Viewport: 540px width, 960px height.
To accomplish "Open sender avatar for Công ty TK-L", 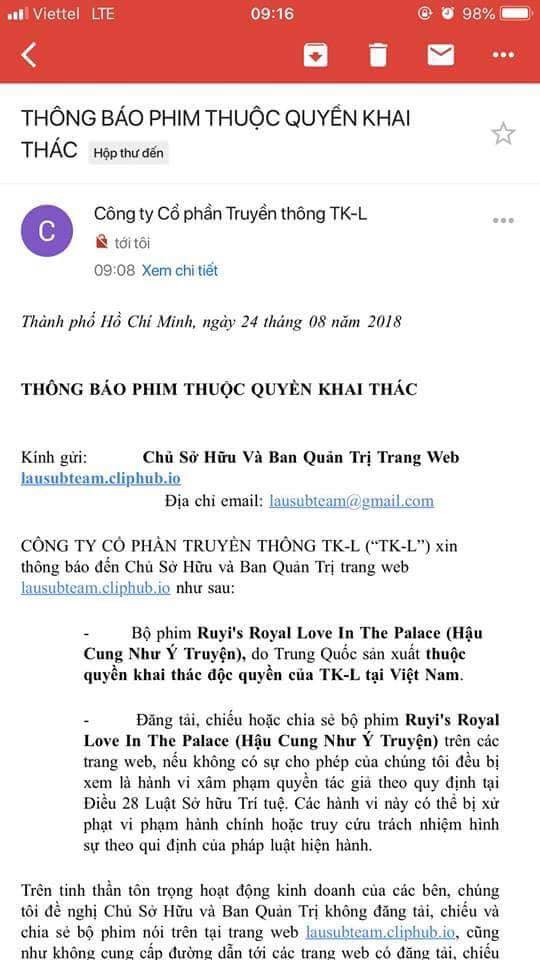I will [x=47, y=231].
